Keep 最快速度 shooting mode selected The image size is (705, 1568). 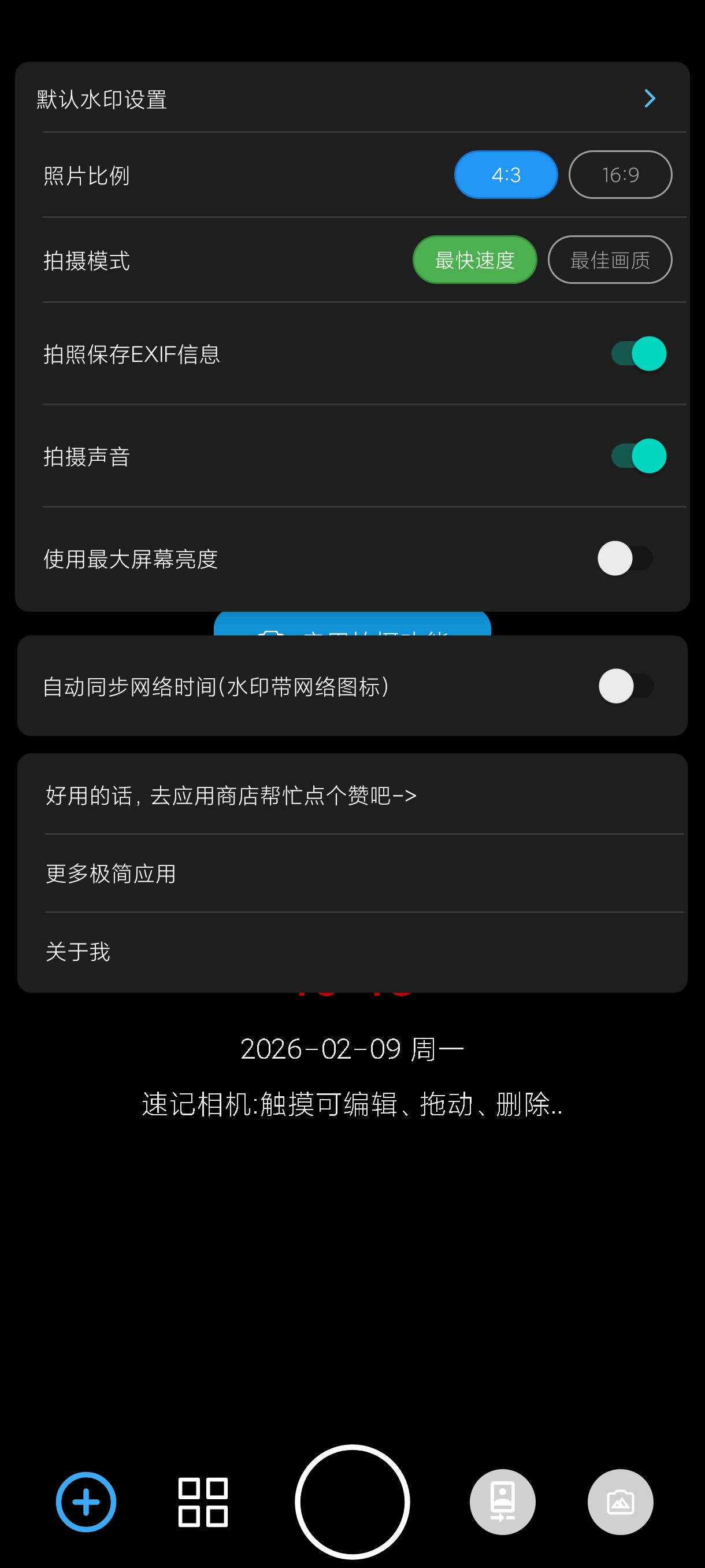(x=474, y=260)
